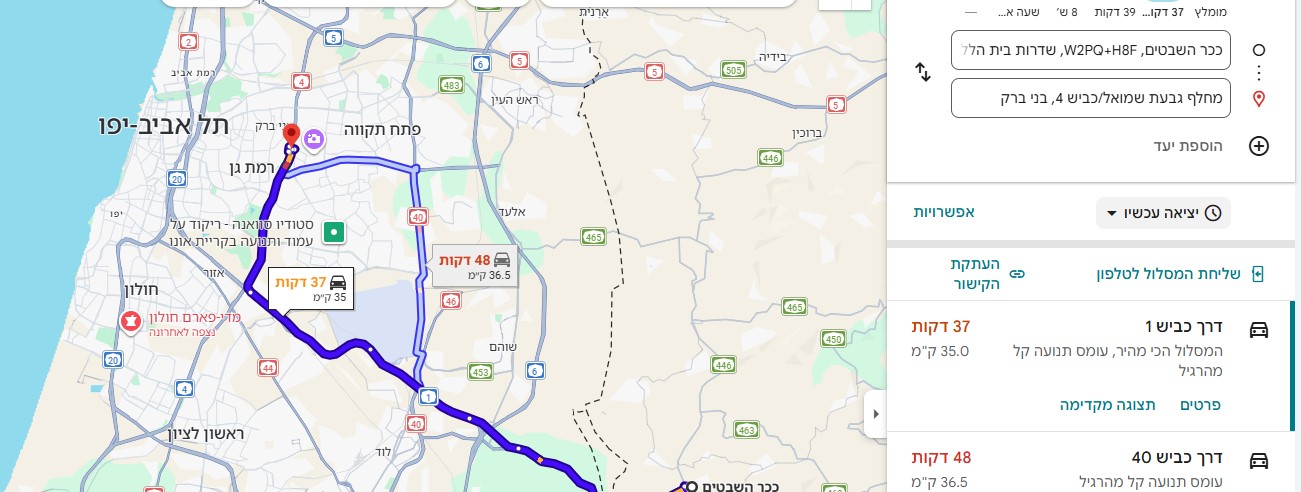Collapse the side panel using the arrow
The image size is (1301, 492).
click(875, 414)
